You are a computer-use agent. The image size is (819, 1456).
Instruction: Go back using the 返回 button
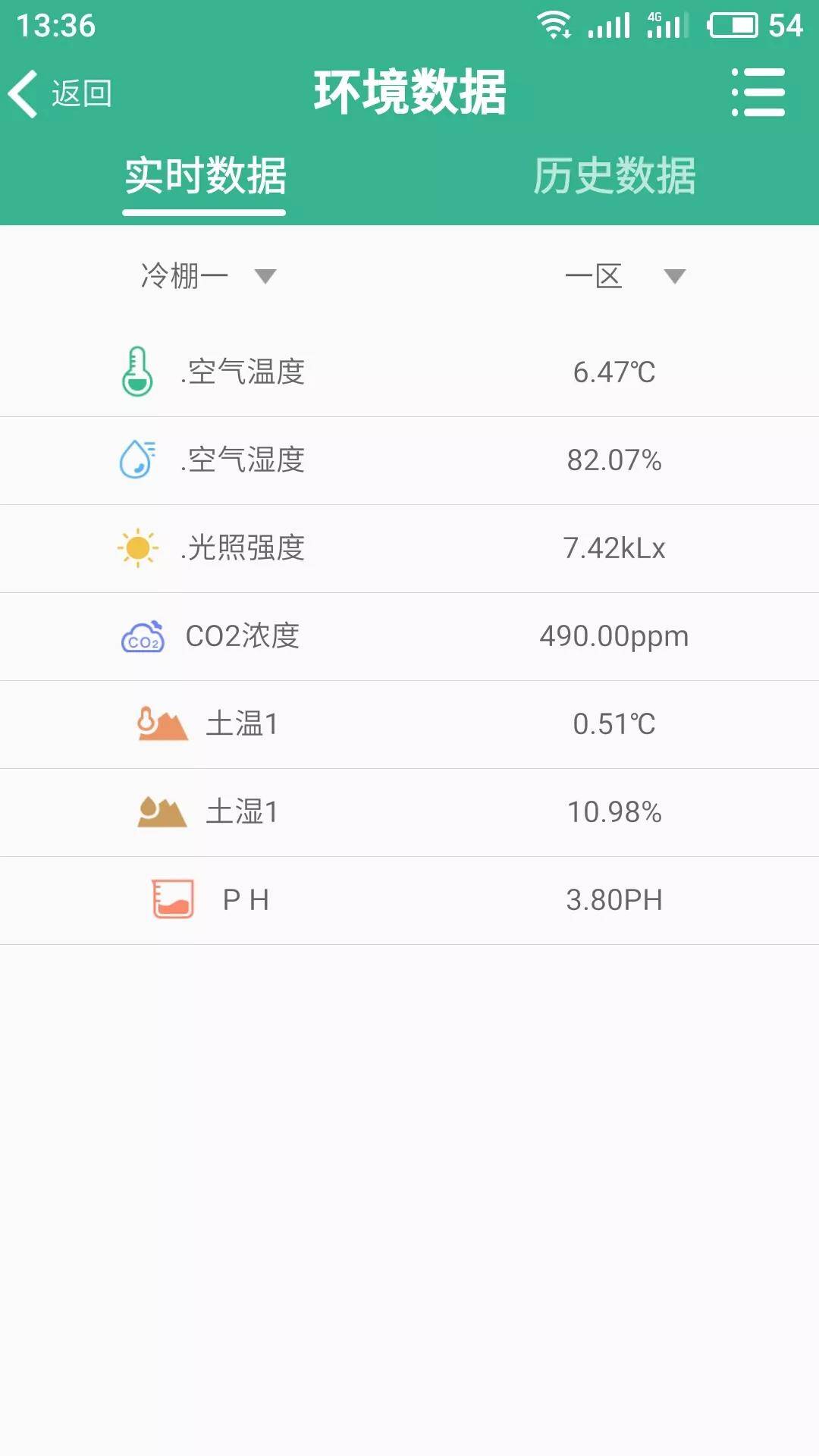60,93
